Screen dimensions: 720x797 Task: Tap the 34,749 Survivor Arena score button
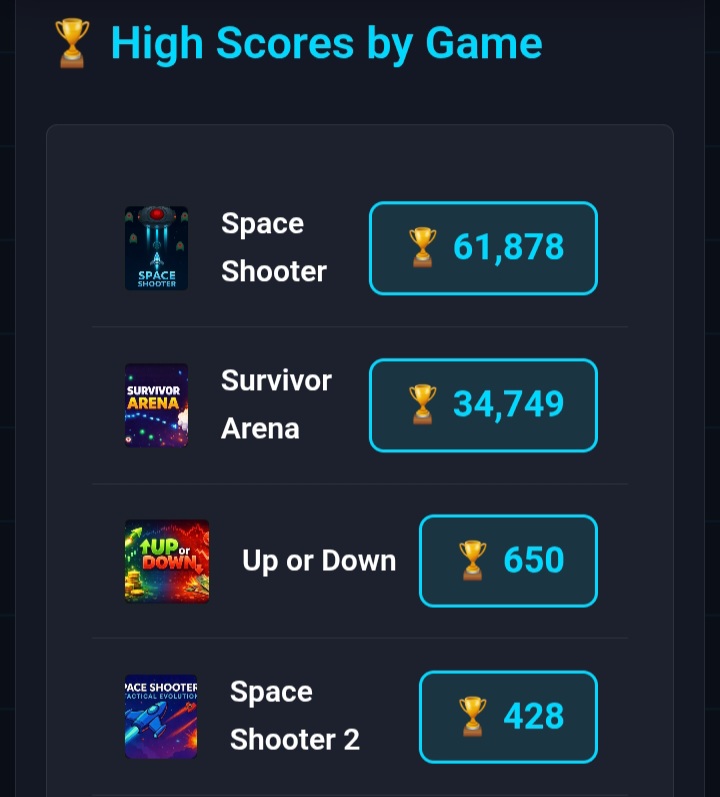[483, 405]
